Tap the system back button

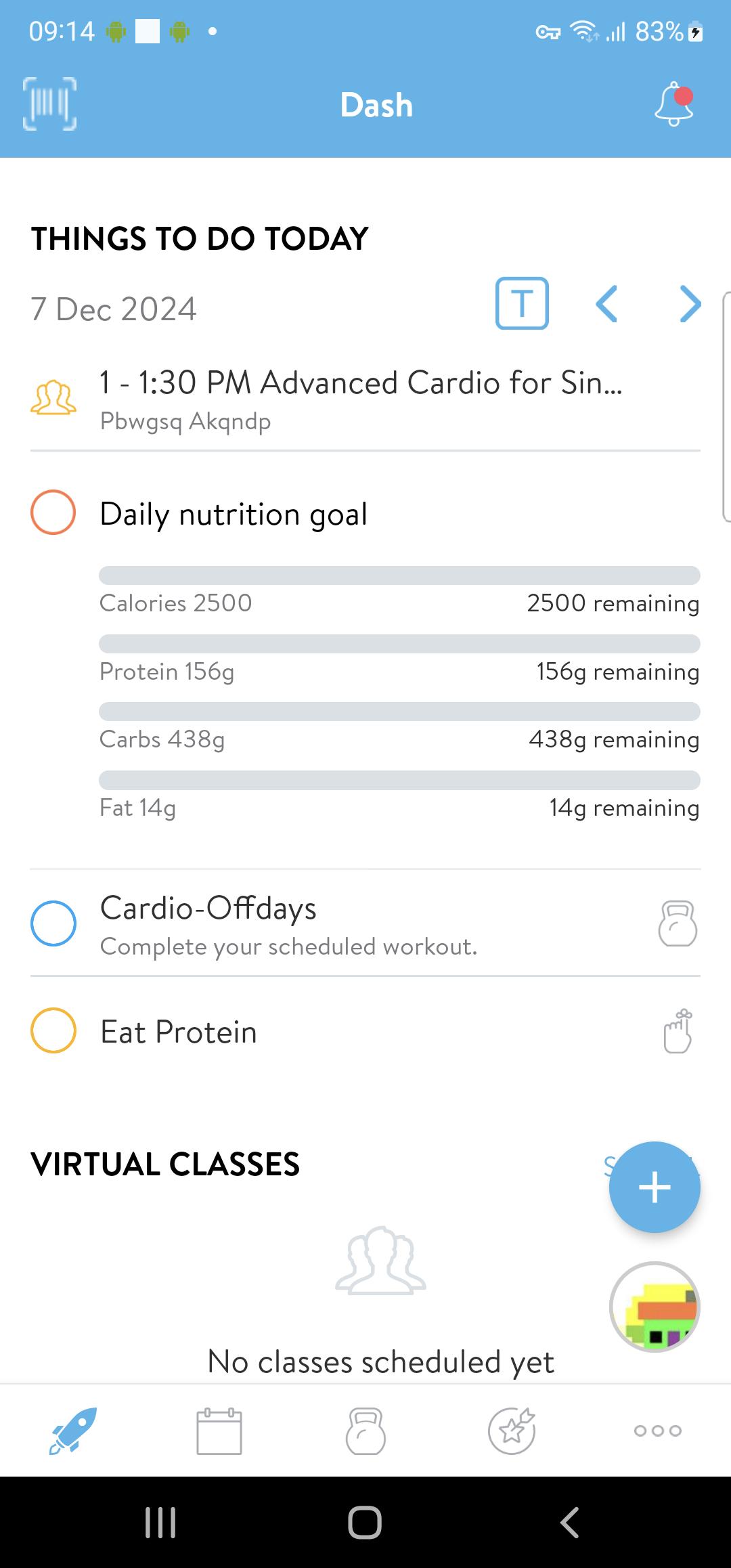click(x=570, y=1523)
